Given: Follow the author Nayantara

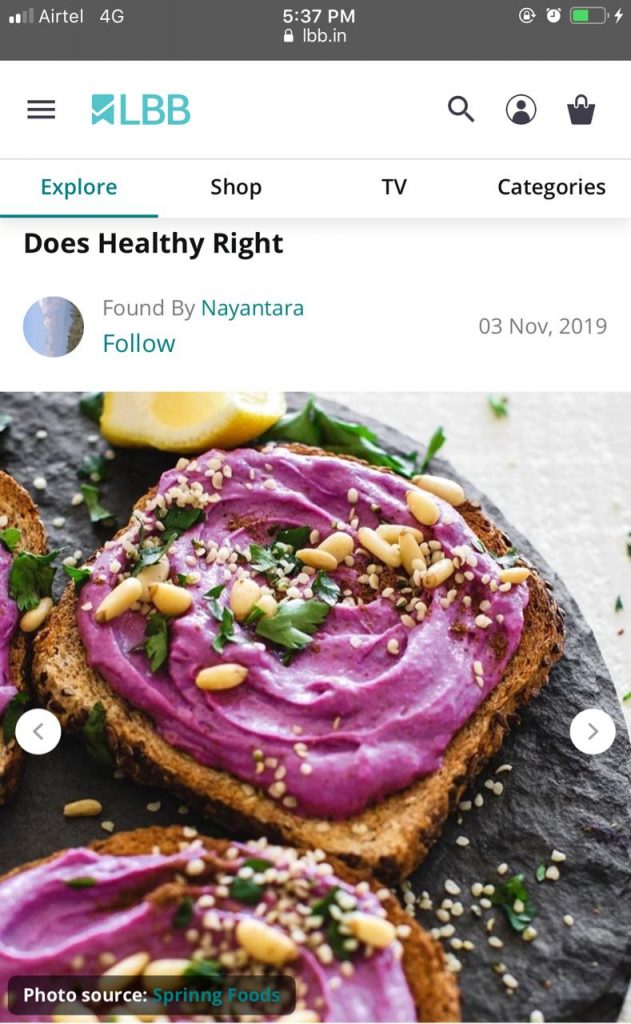Looking at the screenshot, I should click(139, 344).
